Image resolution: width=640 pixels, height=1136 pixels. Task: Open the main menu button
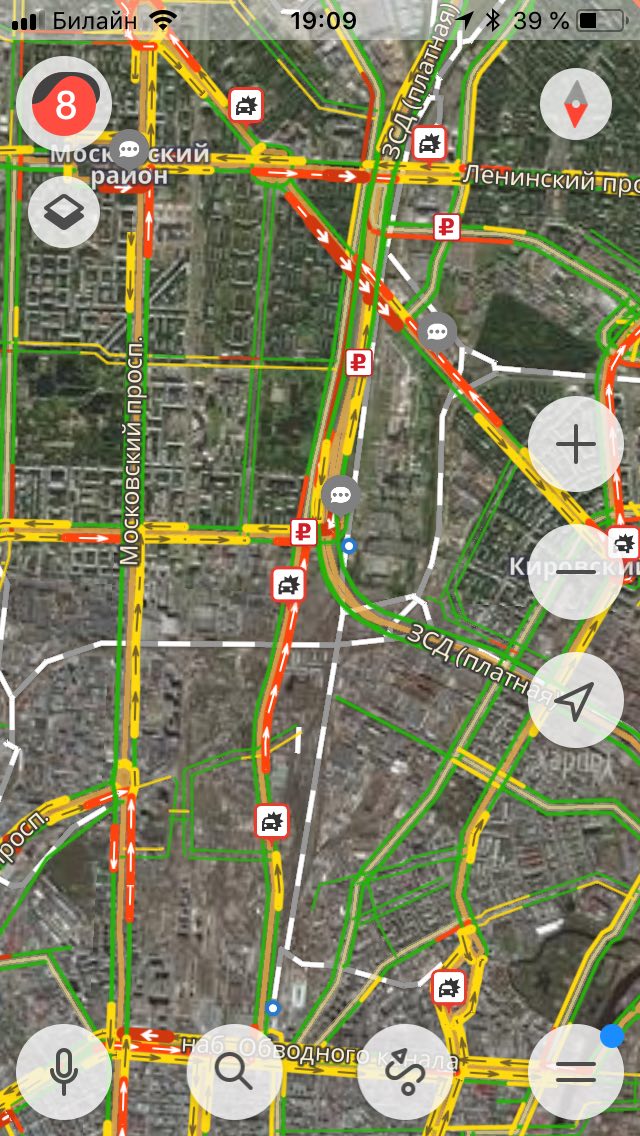pos(575,1072)
